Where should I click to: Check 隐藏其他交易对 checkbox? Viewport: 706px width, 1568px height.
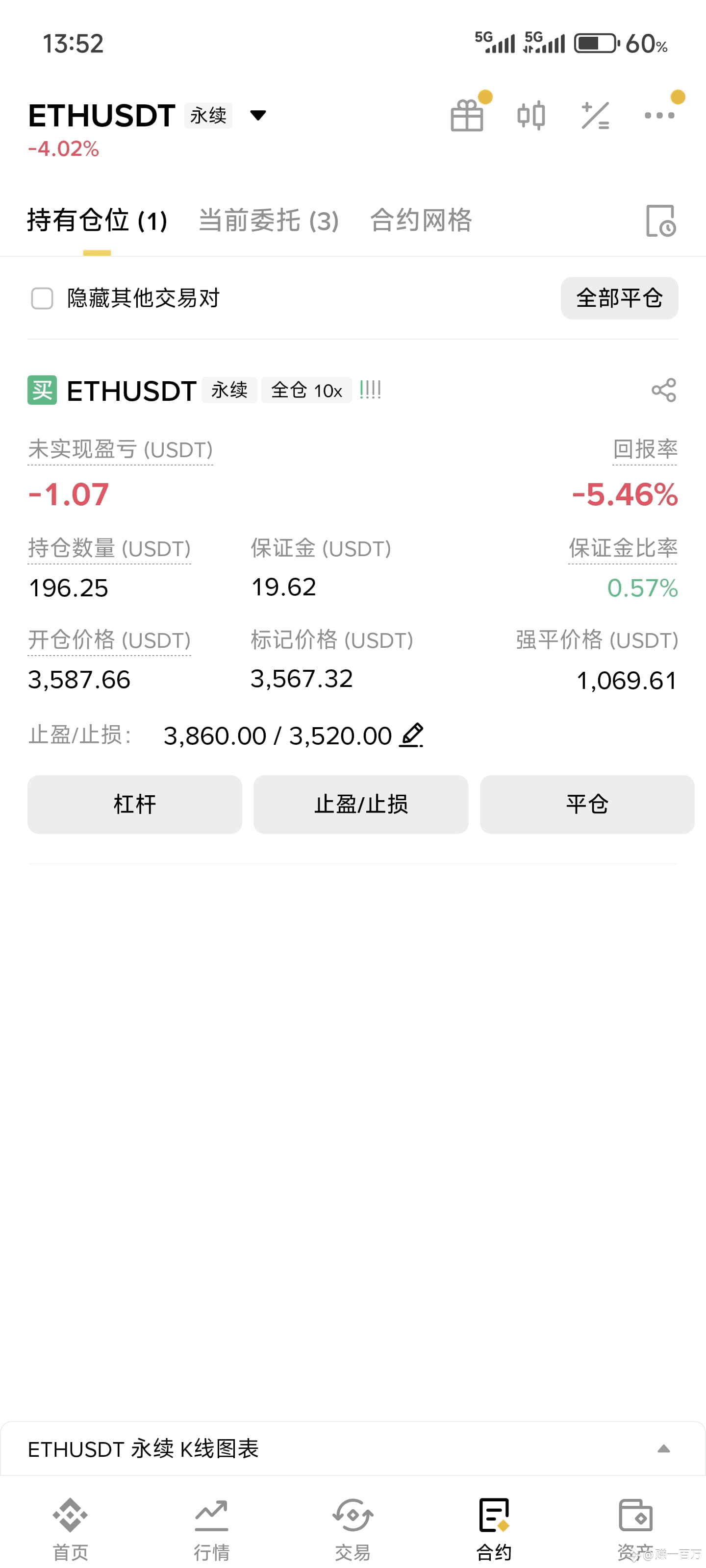pos(42,298)
